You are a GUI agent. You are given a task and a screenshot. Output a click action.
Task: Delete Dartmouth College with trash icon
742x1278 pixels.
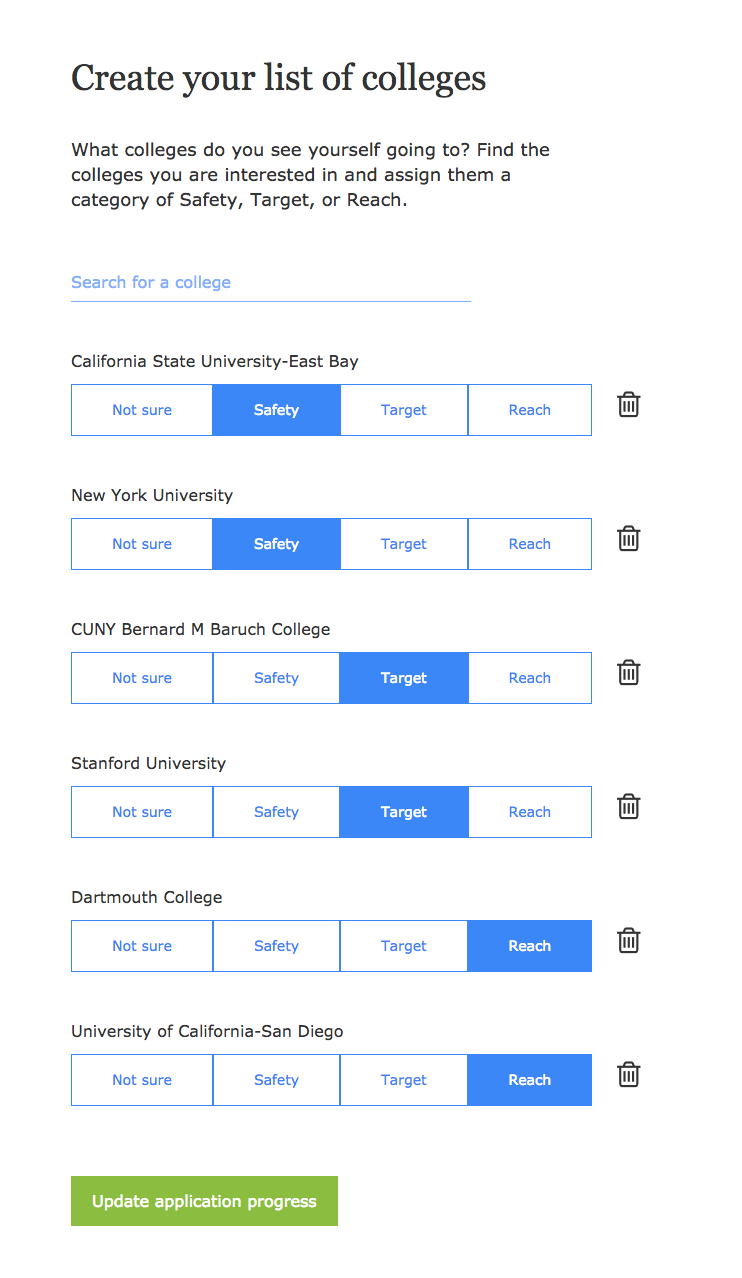coord(628,941)
